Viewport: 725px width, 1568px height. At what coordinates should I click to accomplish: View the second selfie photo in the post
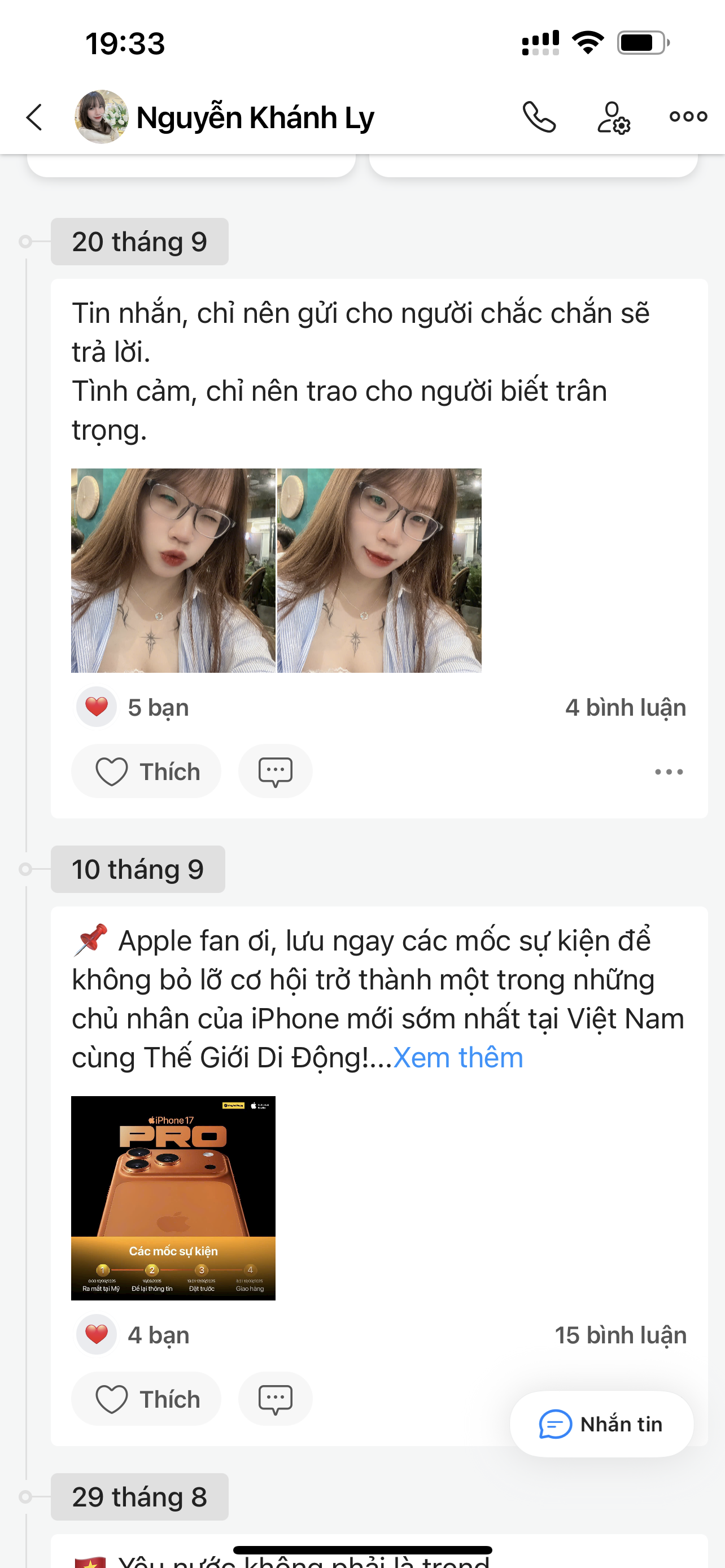[379, 570]
